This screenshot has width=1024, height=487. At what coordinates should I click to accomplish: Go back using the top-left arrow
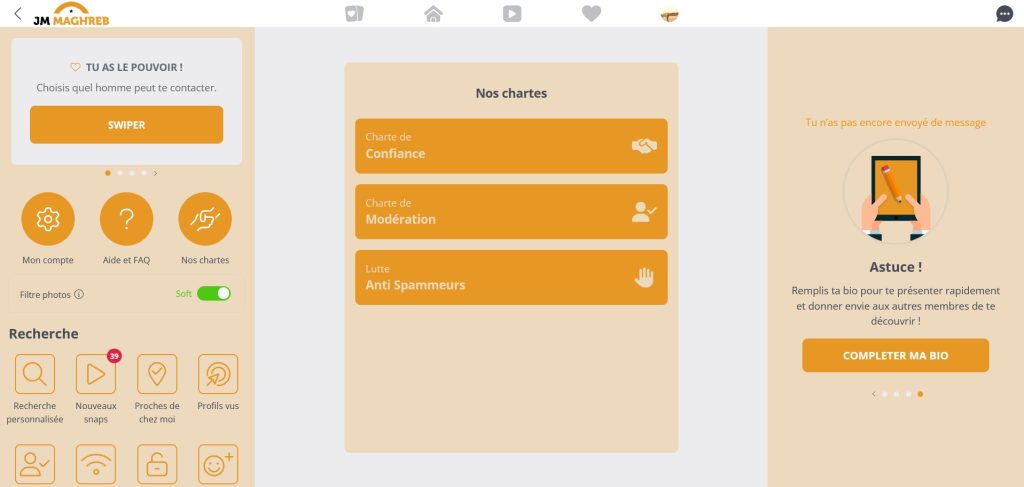point(17,13)
